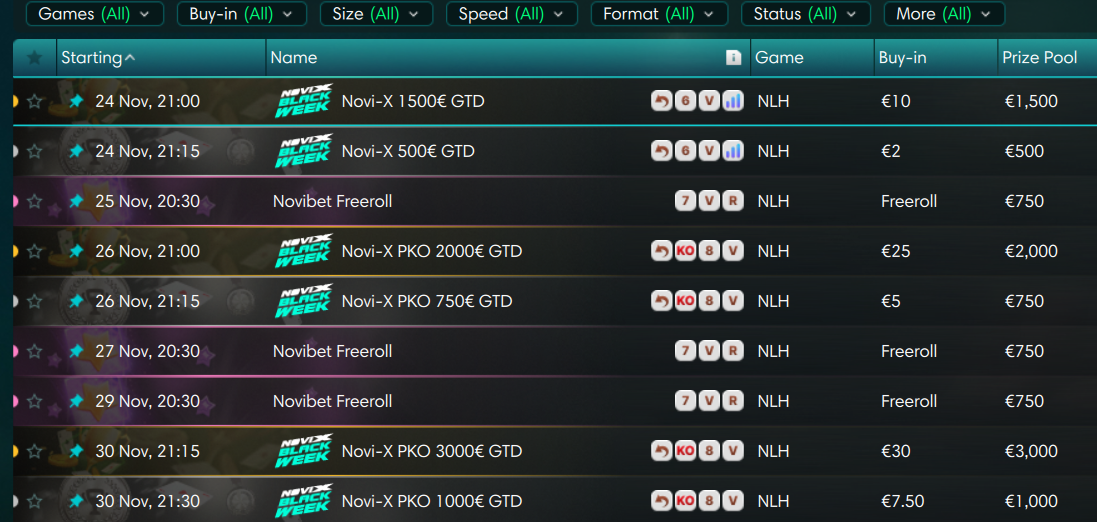Sort by Prize Pool column
The image size is (1097, 522).
1040,58
